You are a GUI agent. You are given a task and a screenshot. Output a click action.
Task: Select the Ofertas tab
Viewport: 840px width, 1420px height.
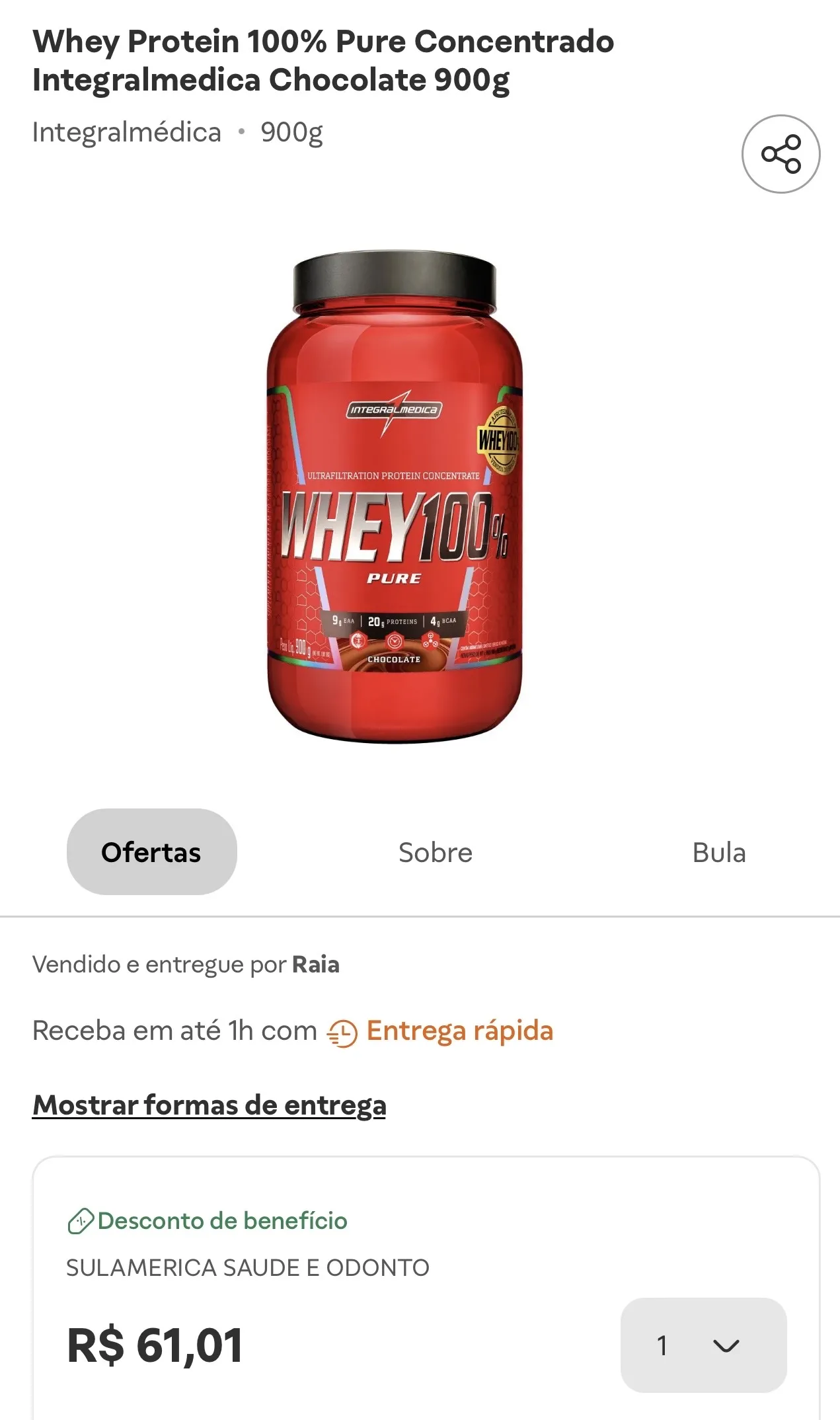pos(151,852)
